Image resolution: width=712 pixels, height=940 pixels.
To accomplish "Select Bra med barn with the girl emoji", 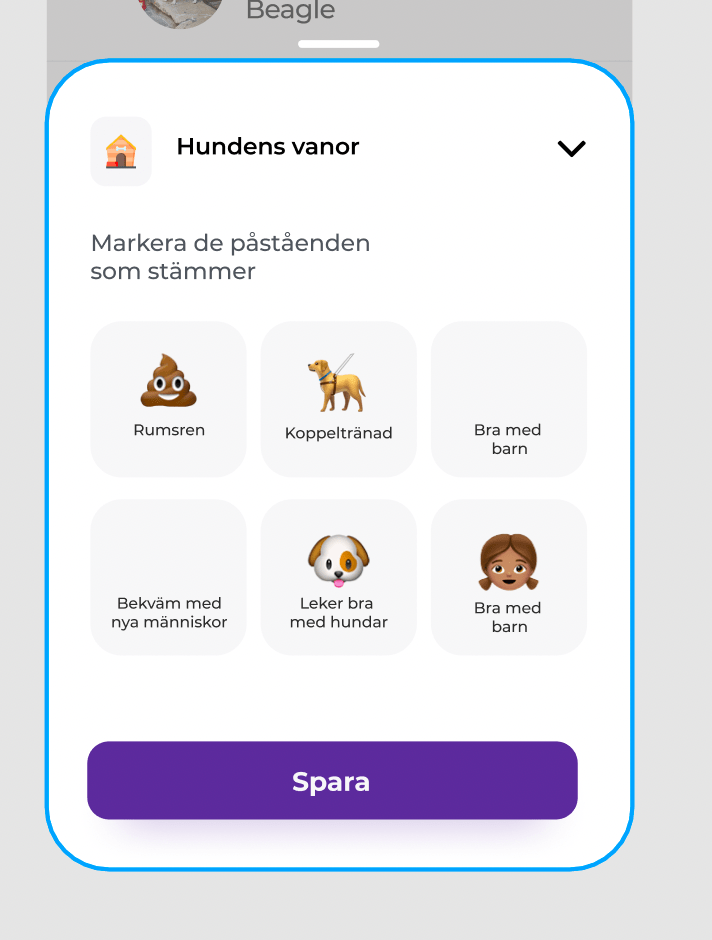I will point(508,577).
